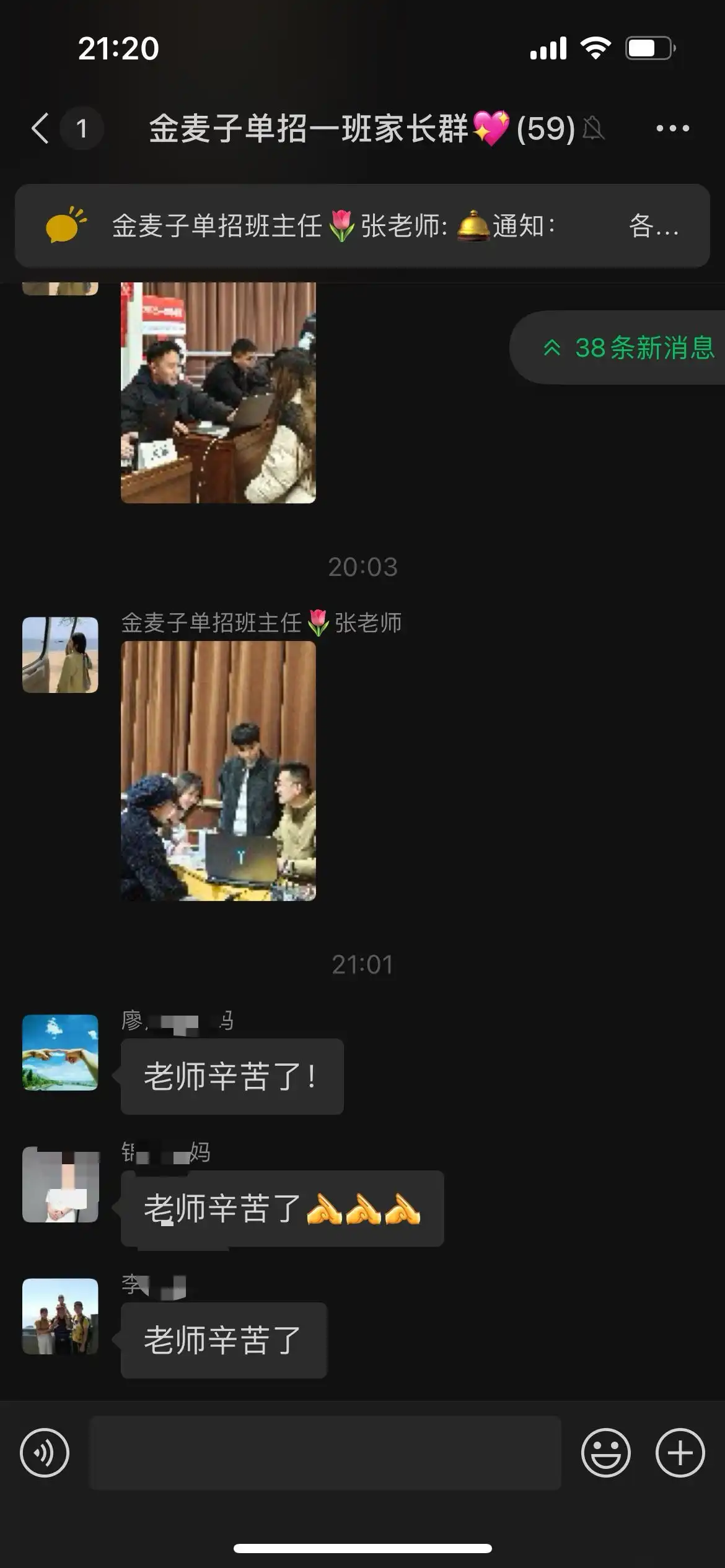Viewport: 725px width, 1568px height.
Task: Open the pinned notice from 张老师
Action: (362, 226)
